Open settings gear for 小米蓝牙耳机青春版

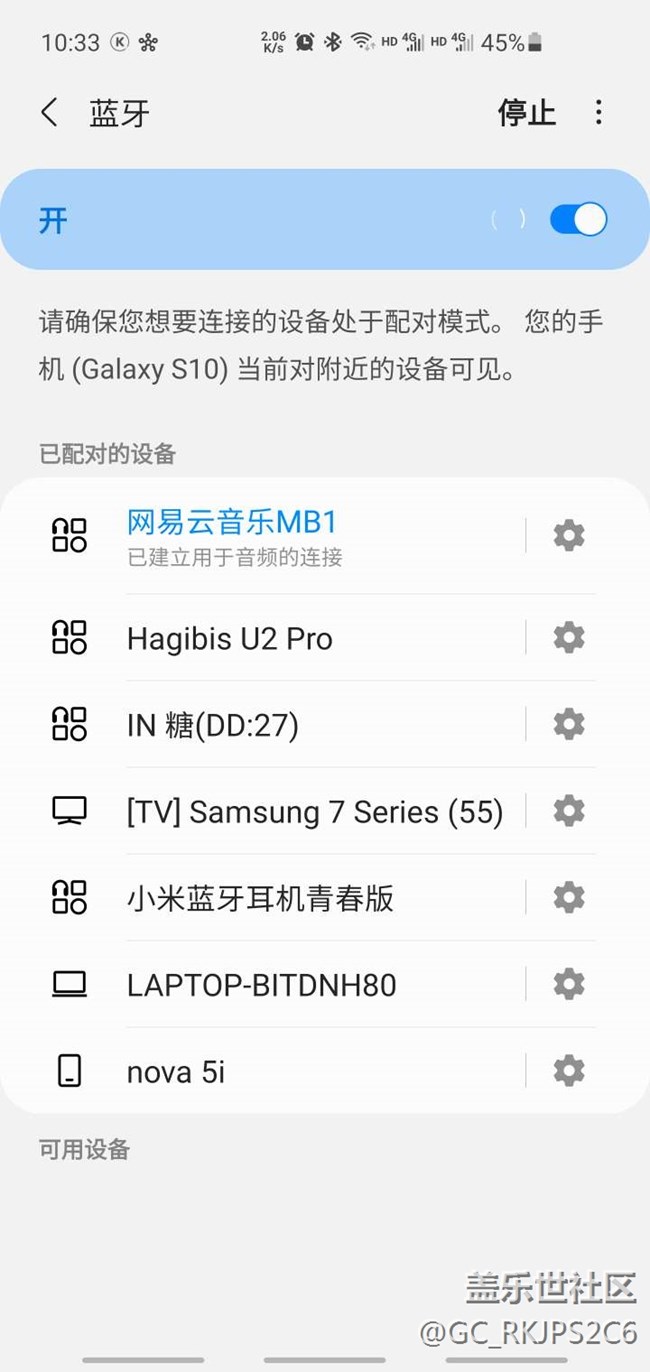click(x=569, y=898)
